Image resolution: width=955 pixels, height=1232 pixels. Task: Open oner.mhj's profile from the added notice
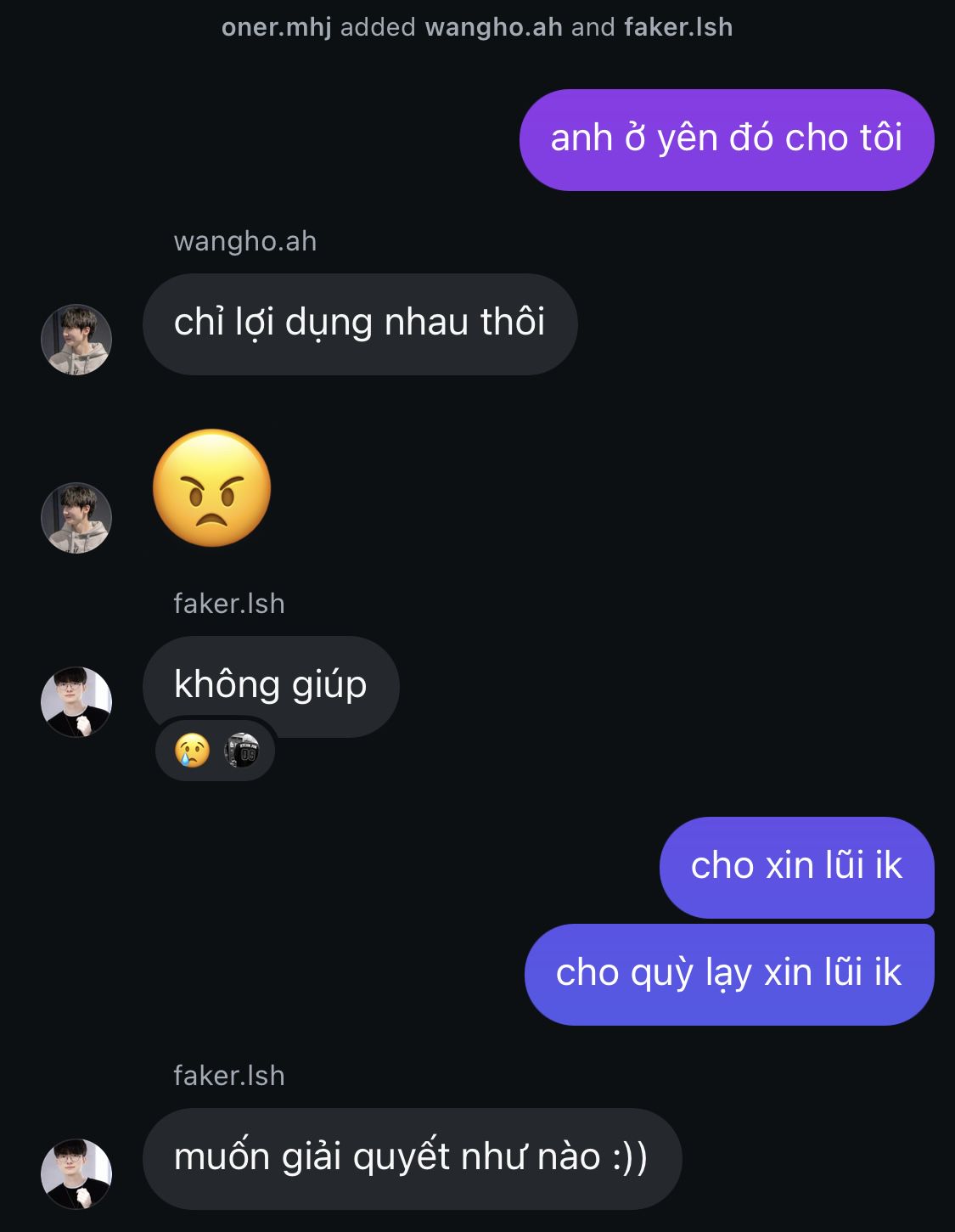pos(276,27)
